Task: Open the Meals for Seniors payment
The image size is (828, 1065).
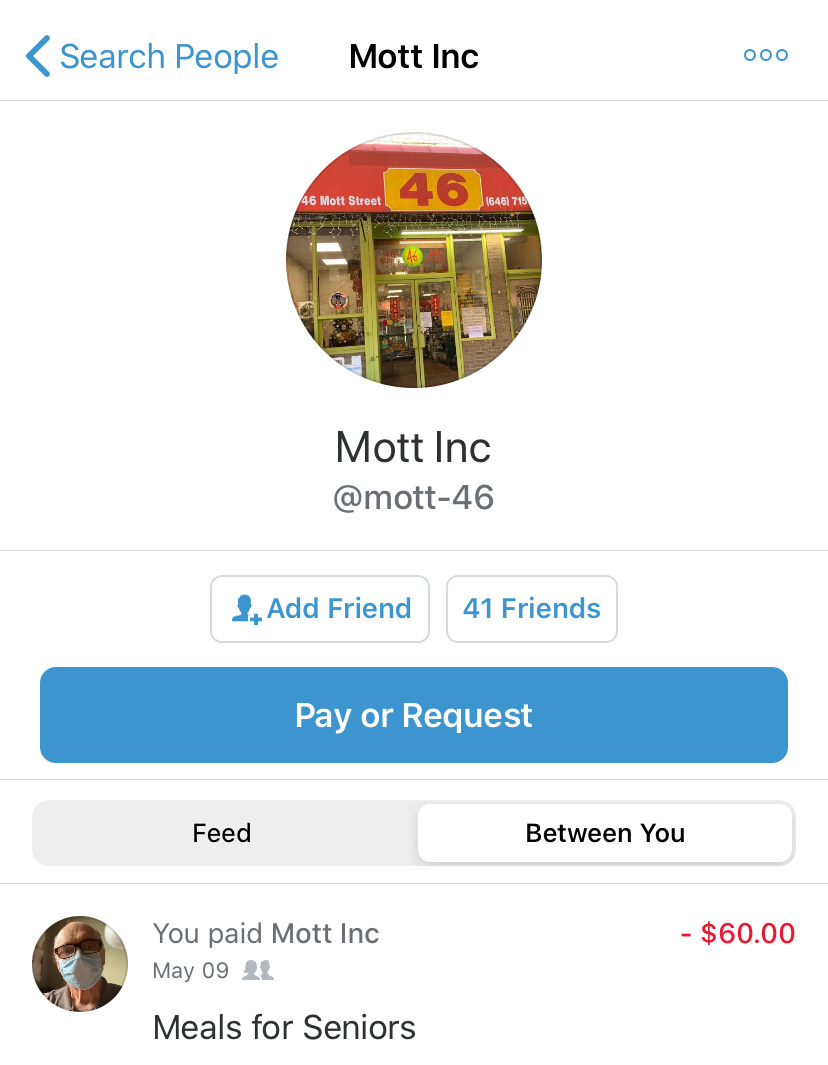Action: (x=414, y=980)
